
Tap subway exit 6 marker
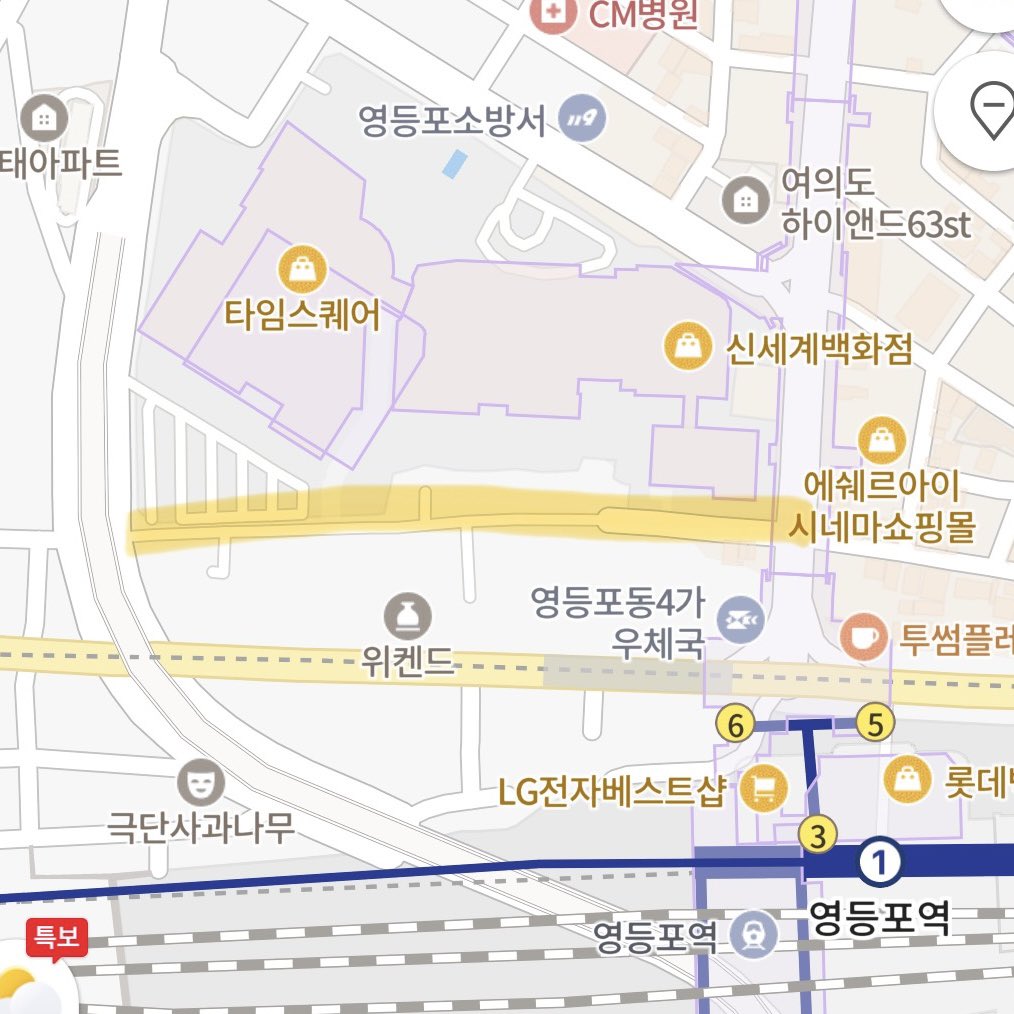735,725
